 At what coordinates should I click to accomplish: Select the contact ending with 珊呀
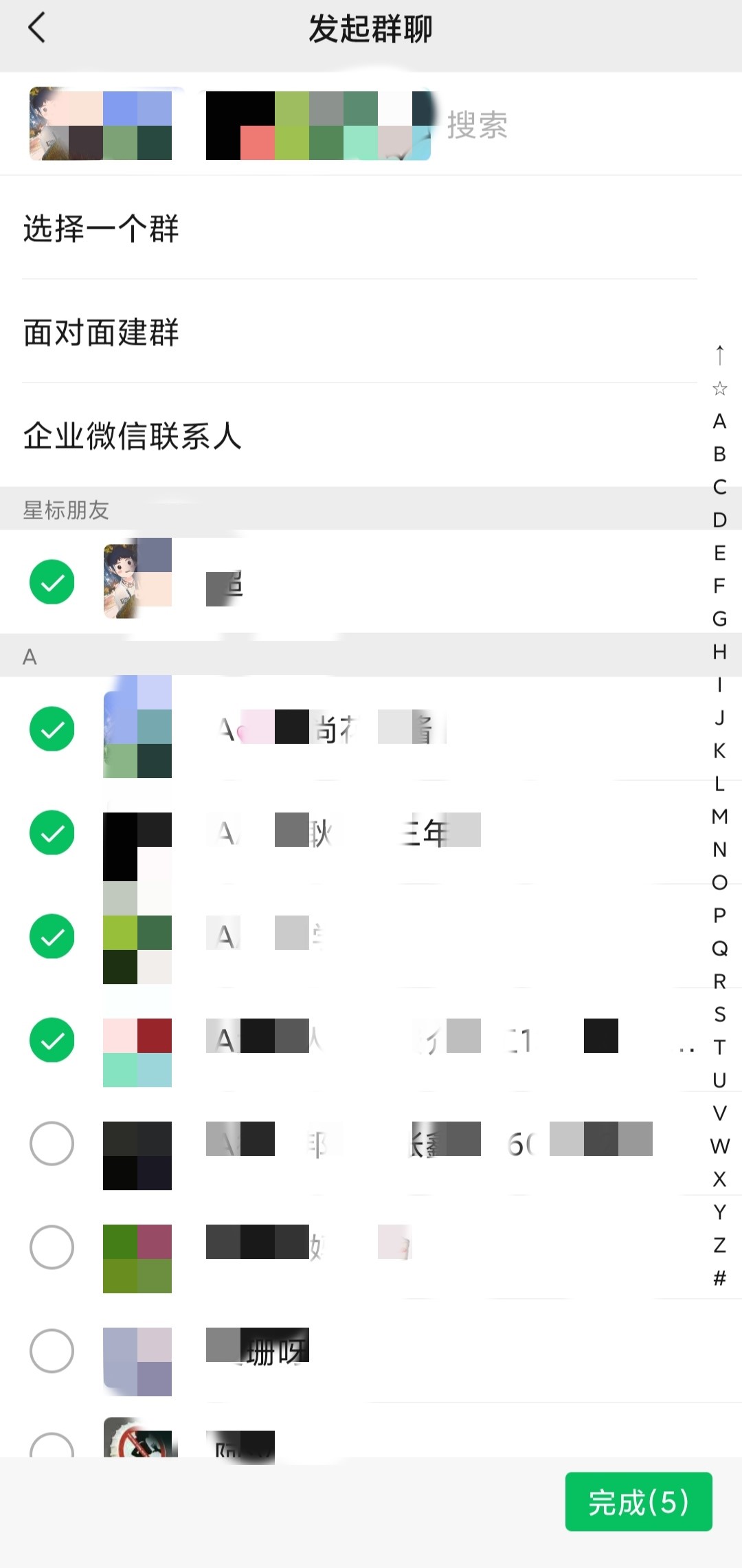coord(52,1351)
